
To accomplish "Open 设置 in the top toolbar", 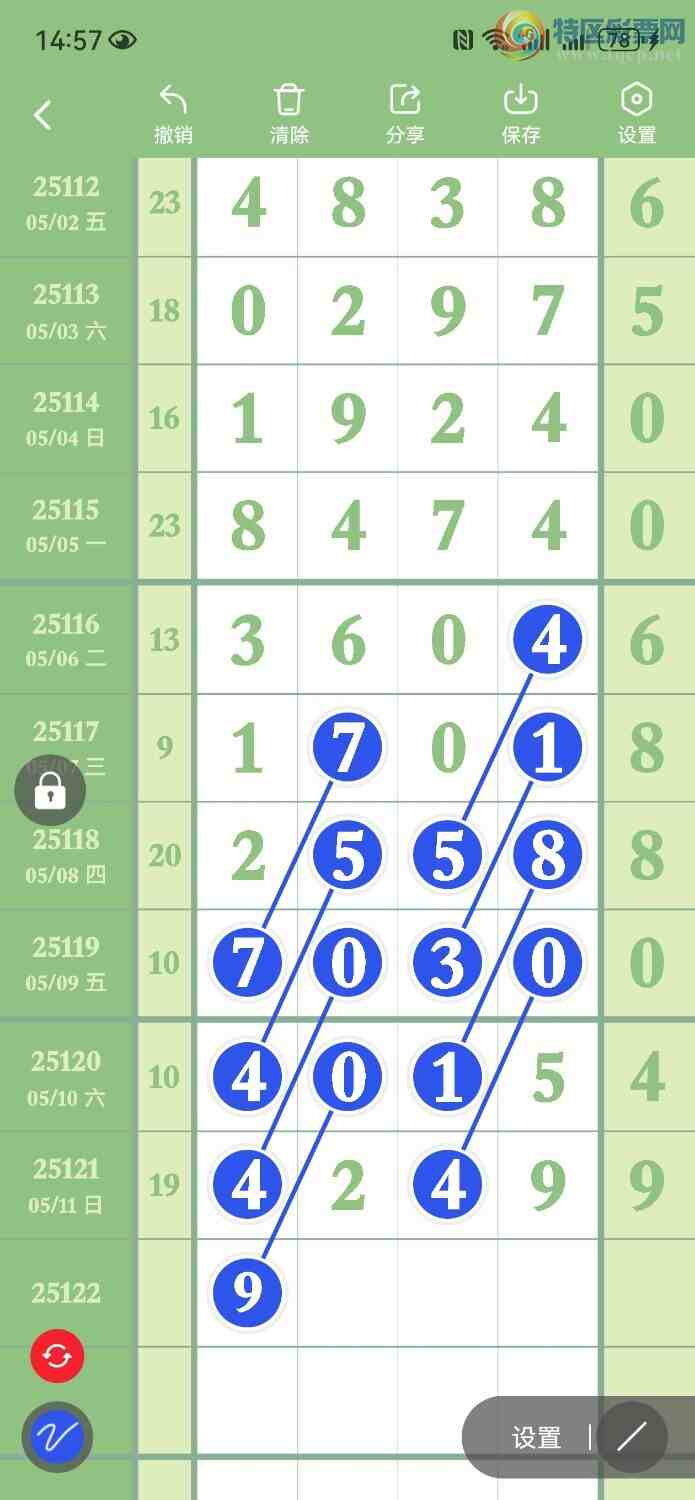I will point(637,114).
